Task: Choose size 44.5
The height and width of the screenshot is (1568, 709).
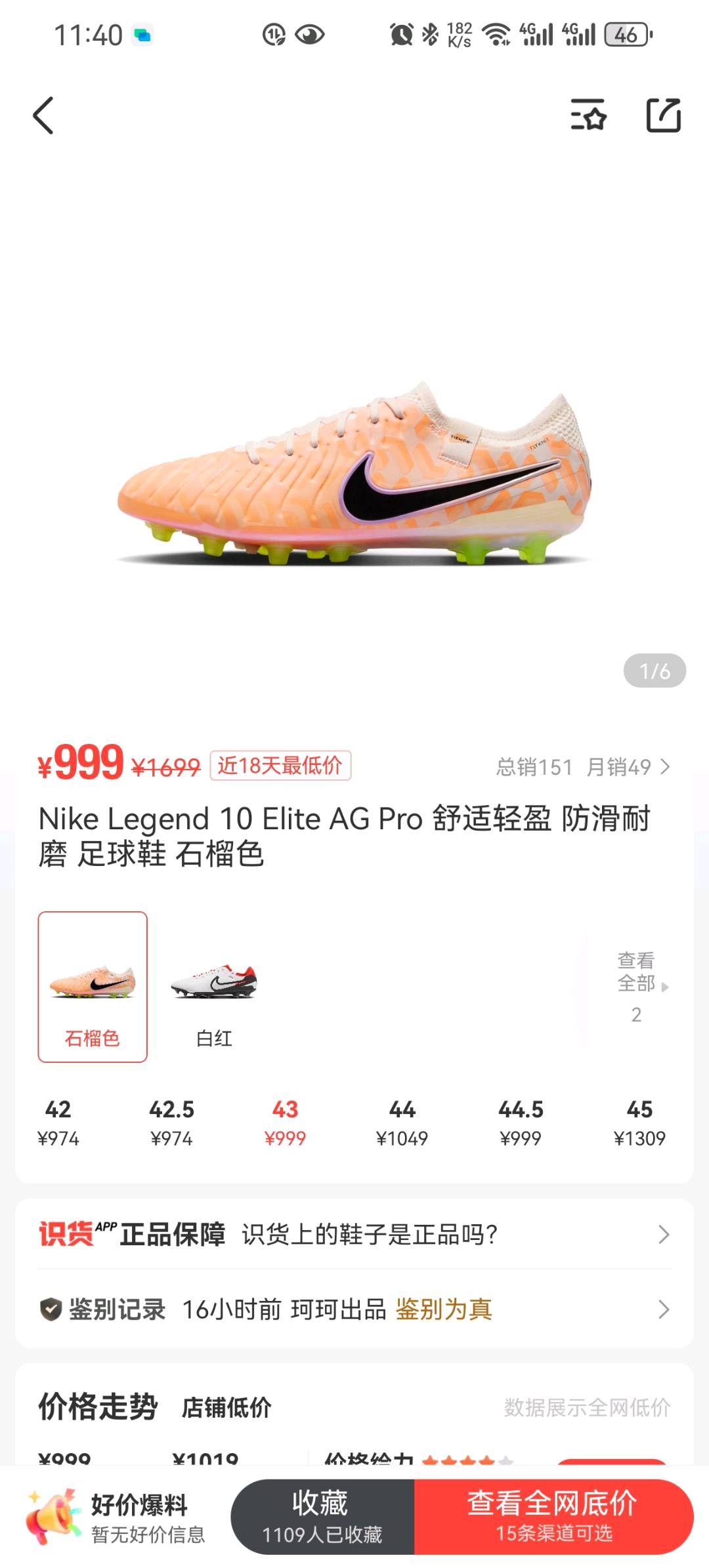Action: point(521,1123)
